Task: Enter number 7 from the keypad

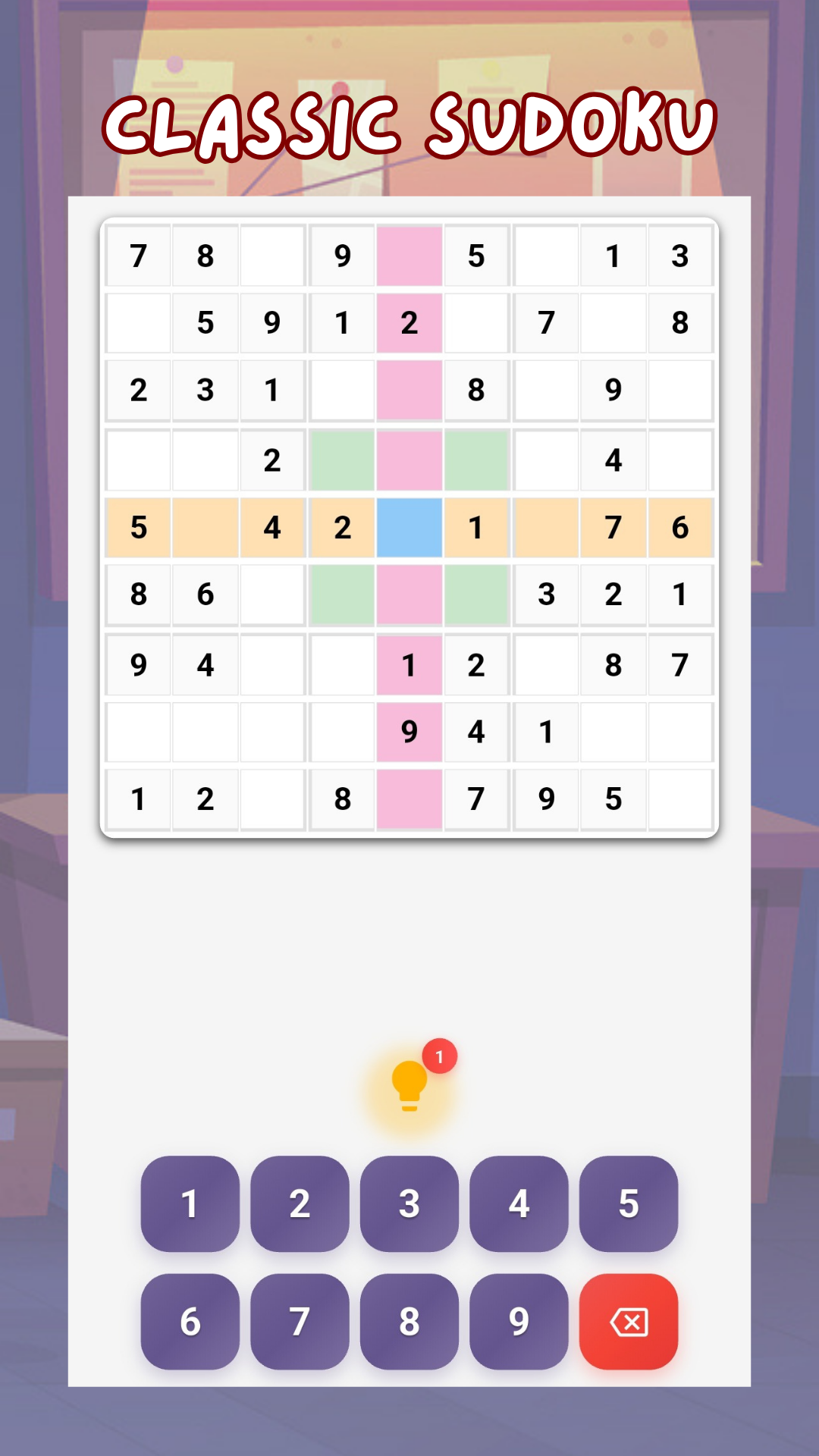Action: coord(300,1322)
